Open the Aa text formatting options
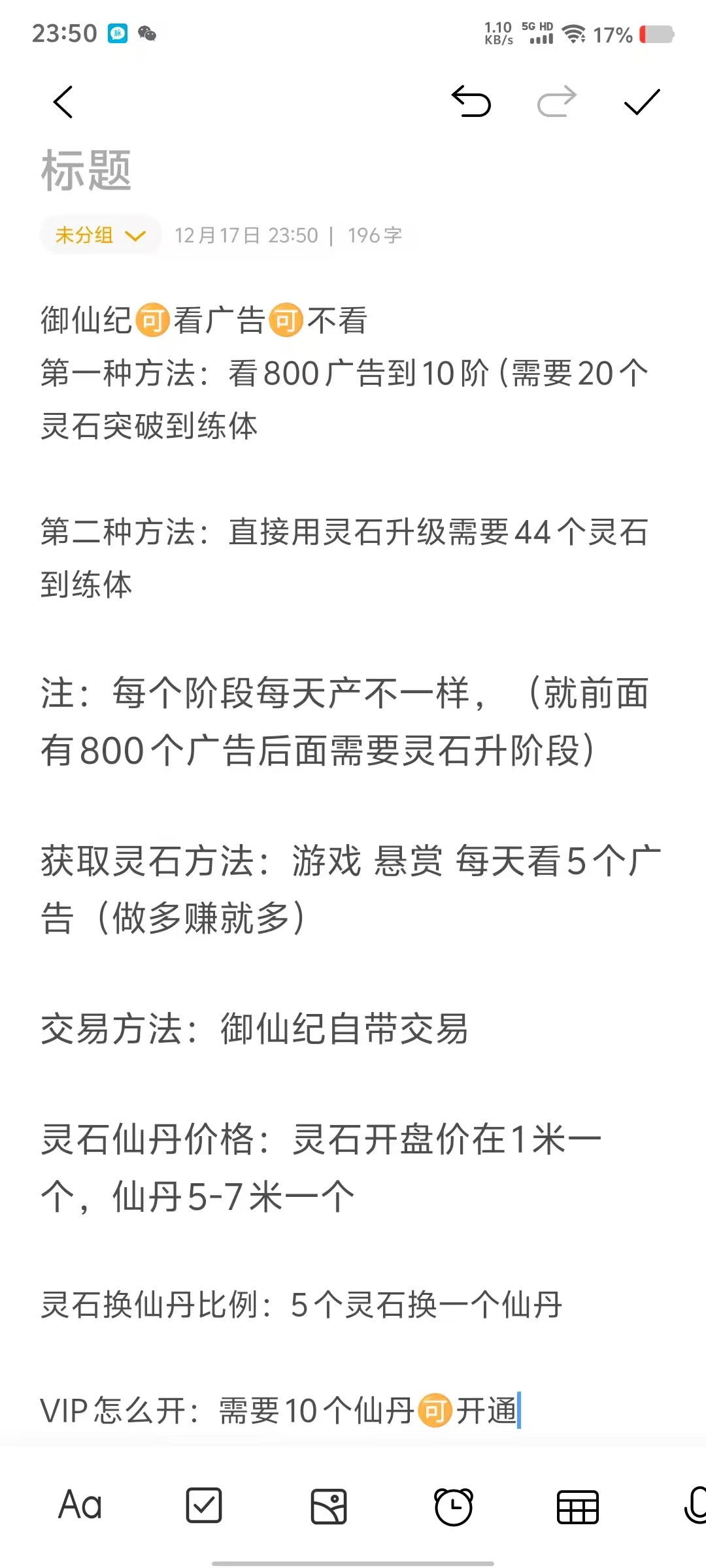 (x=80, y=1505)
